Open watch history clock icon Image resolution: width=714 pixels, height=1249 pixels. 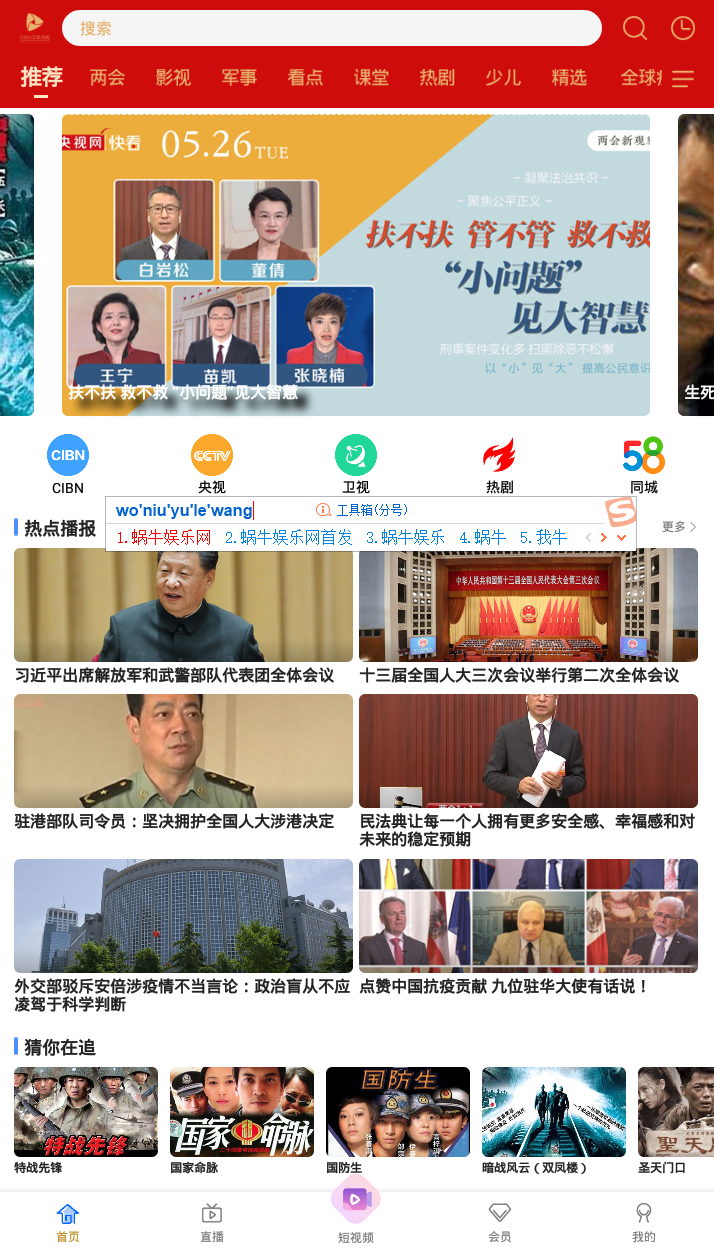(x=683, y=28)
